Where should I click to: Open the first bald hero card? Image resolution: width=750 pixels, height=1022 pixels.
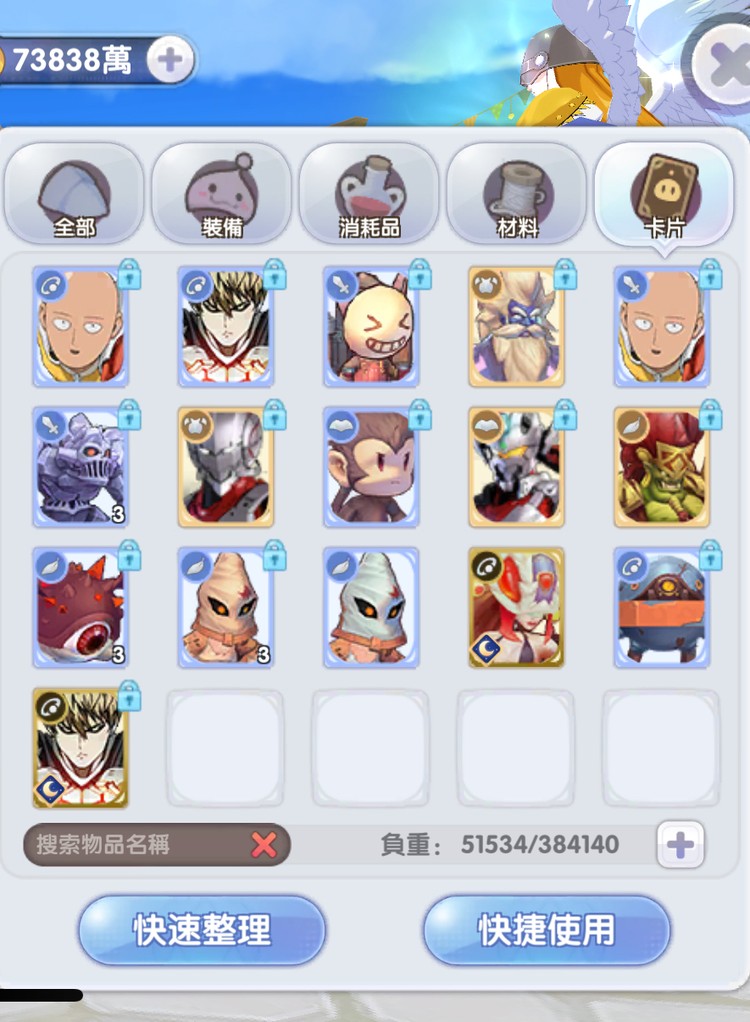[80, 326]
